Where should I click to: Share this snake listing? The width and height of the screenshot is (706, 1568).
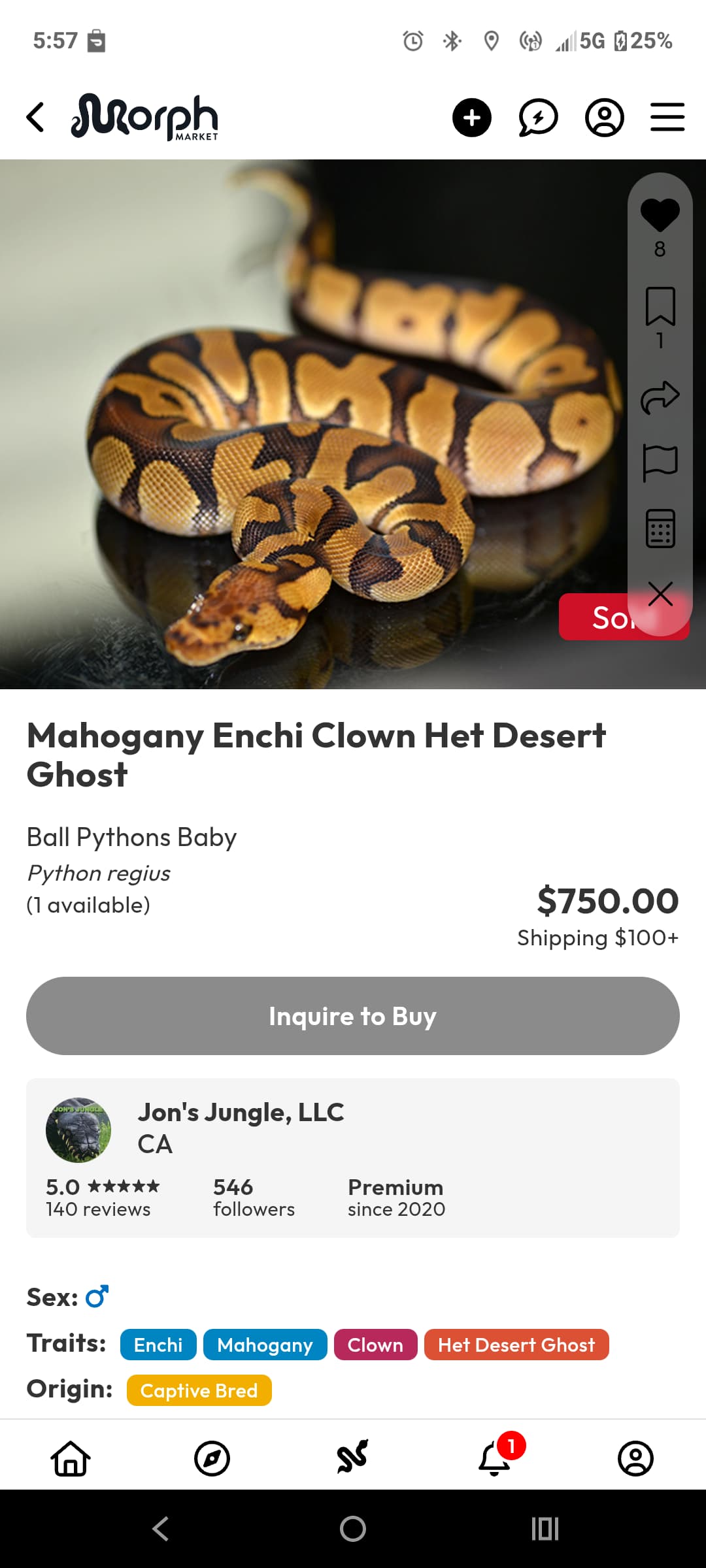coord(660,397)
